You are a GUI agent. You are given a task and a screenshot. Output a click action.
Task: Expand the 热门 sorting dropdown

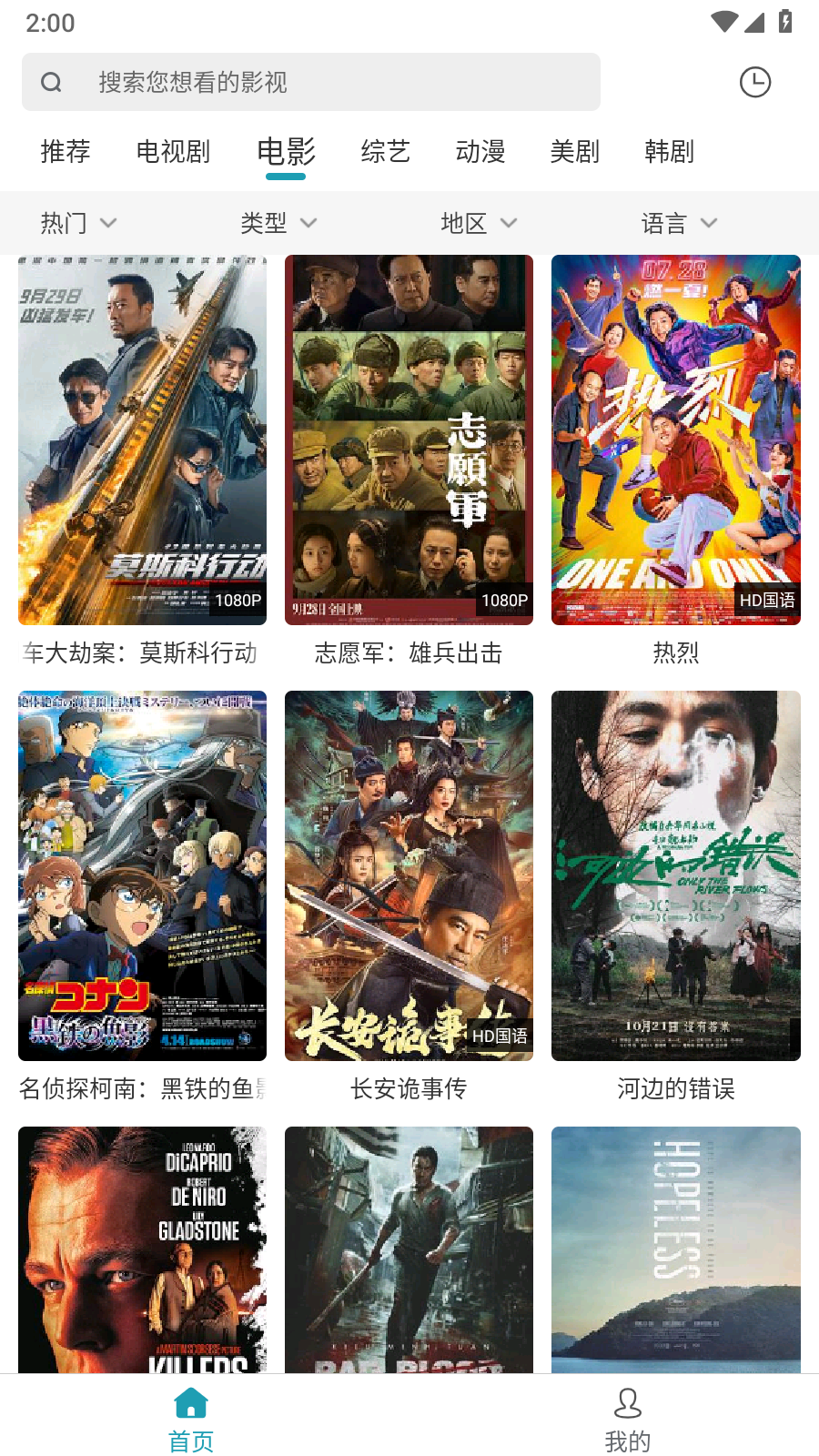(78, 223)
